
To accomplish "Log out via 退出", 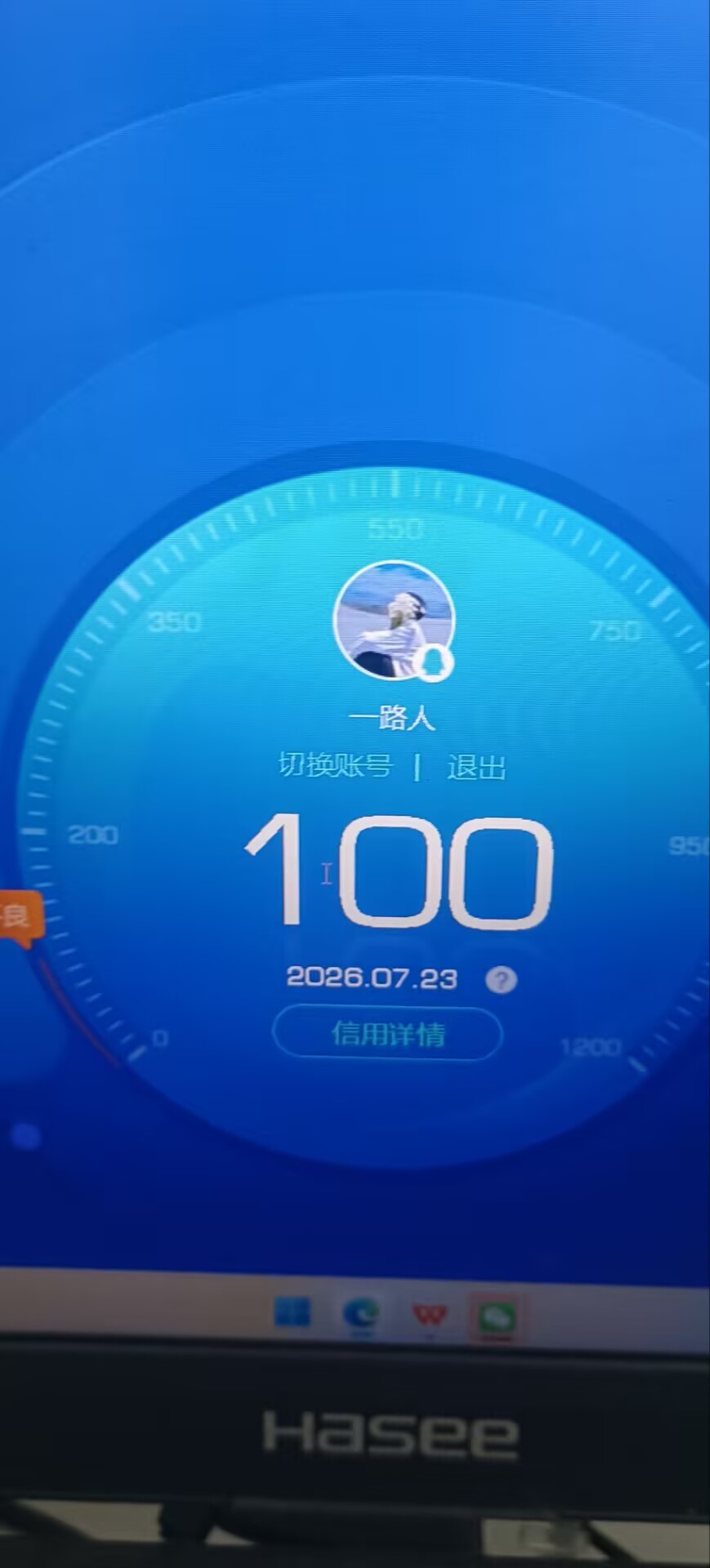I will tap(476, 768).
